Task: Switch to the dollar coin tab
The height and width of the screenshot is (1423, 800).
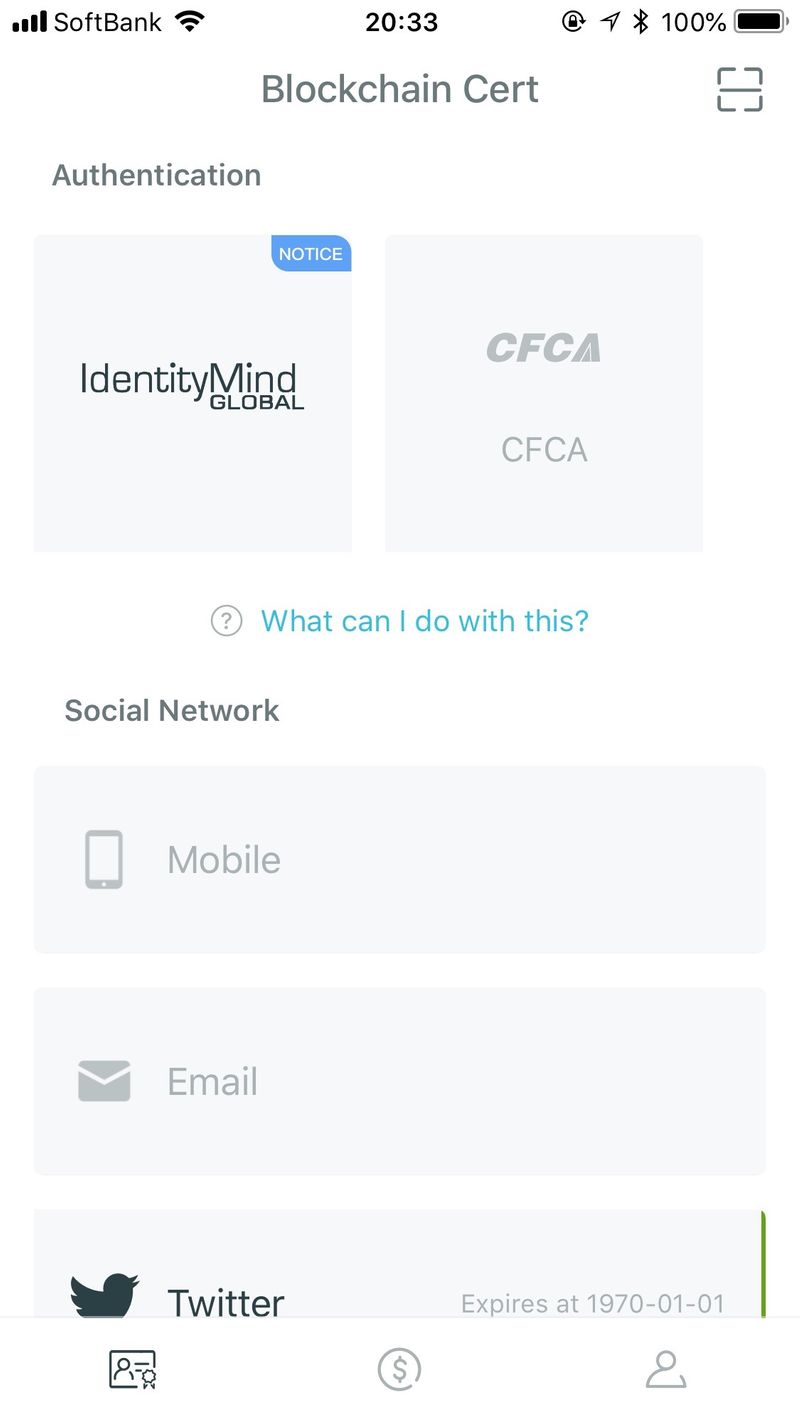Action: (x=400, y=1369)
